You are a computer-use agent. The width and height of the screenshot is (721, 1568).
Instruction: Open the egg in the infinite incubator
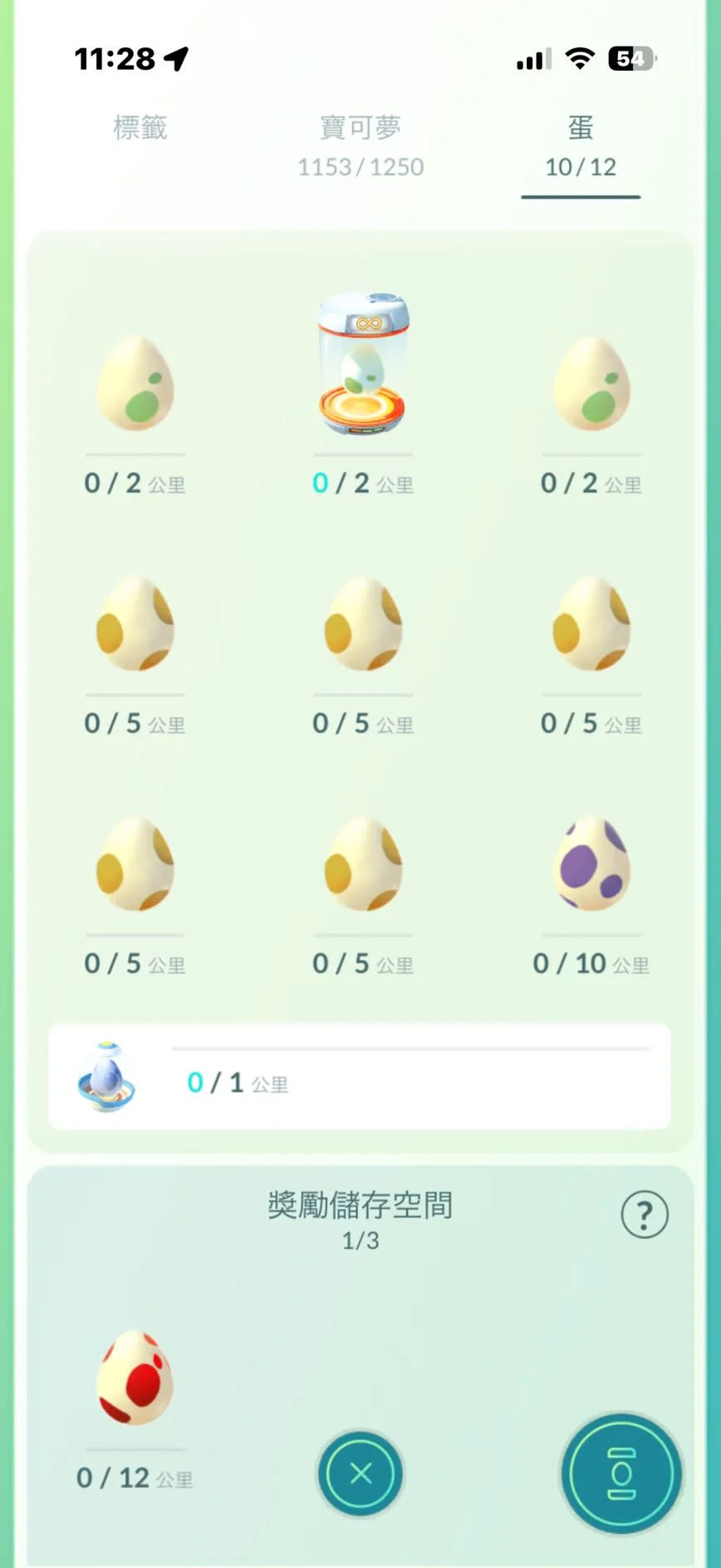363,366
